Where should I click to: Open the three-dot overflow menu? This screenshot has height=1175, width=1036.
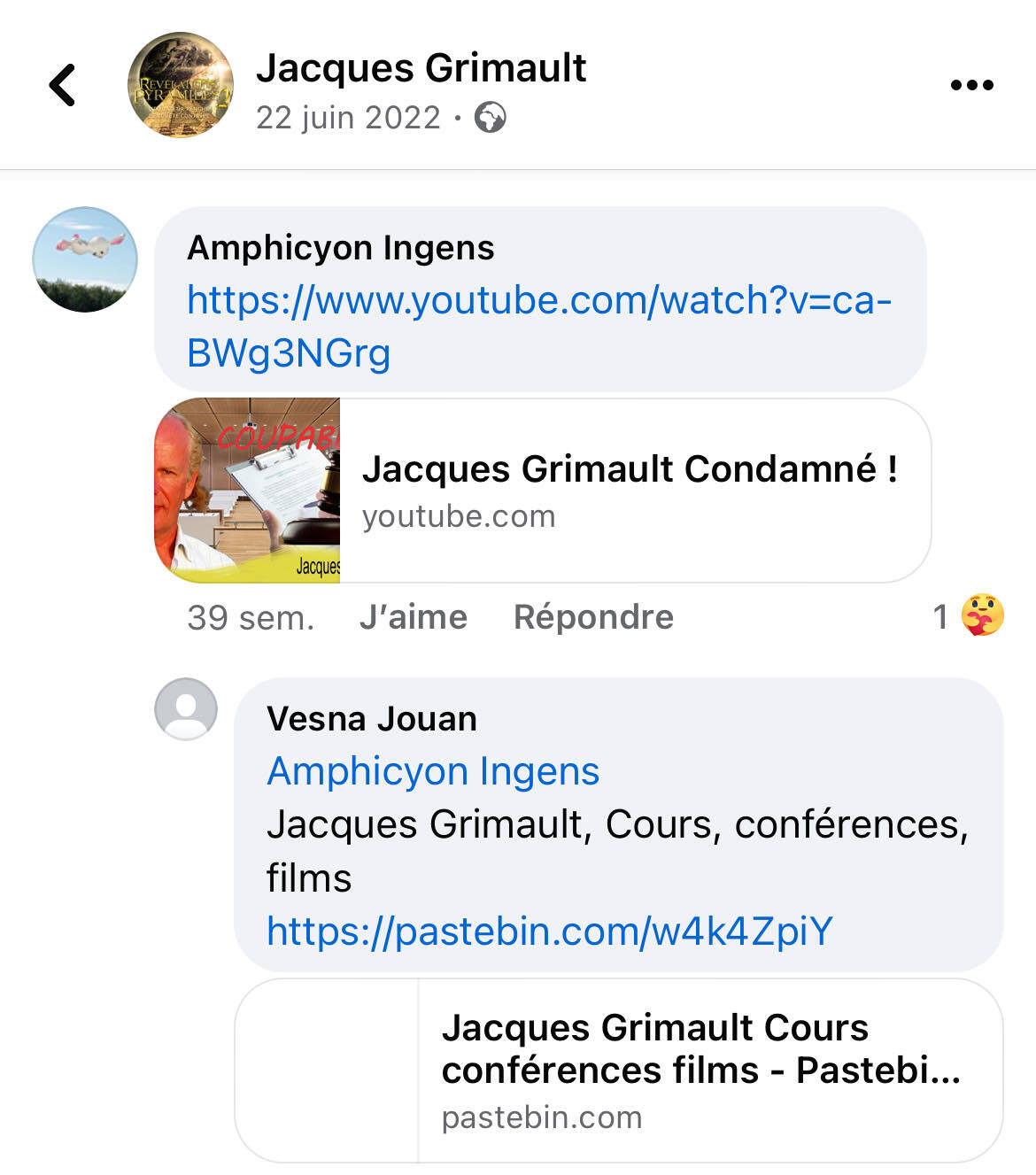(971, 85)
